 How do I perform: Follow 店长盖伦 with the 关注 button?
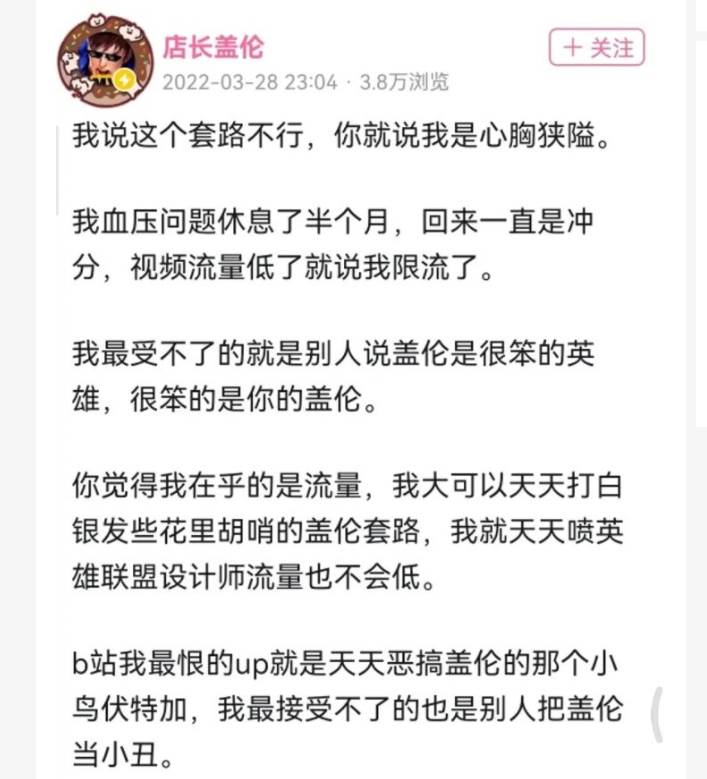(597, 48)
